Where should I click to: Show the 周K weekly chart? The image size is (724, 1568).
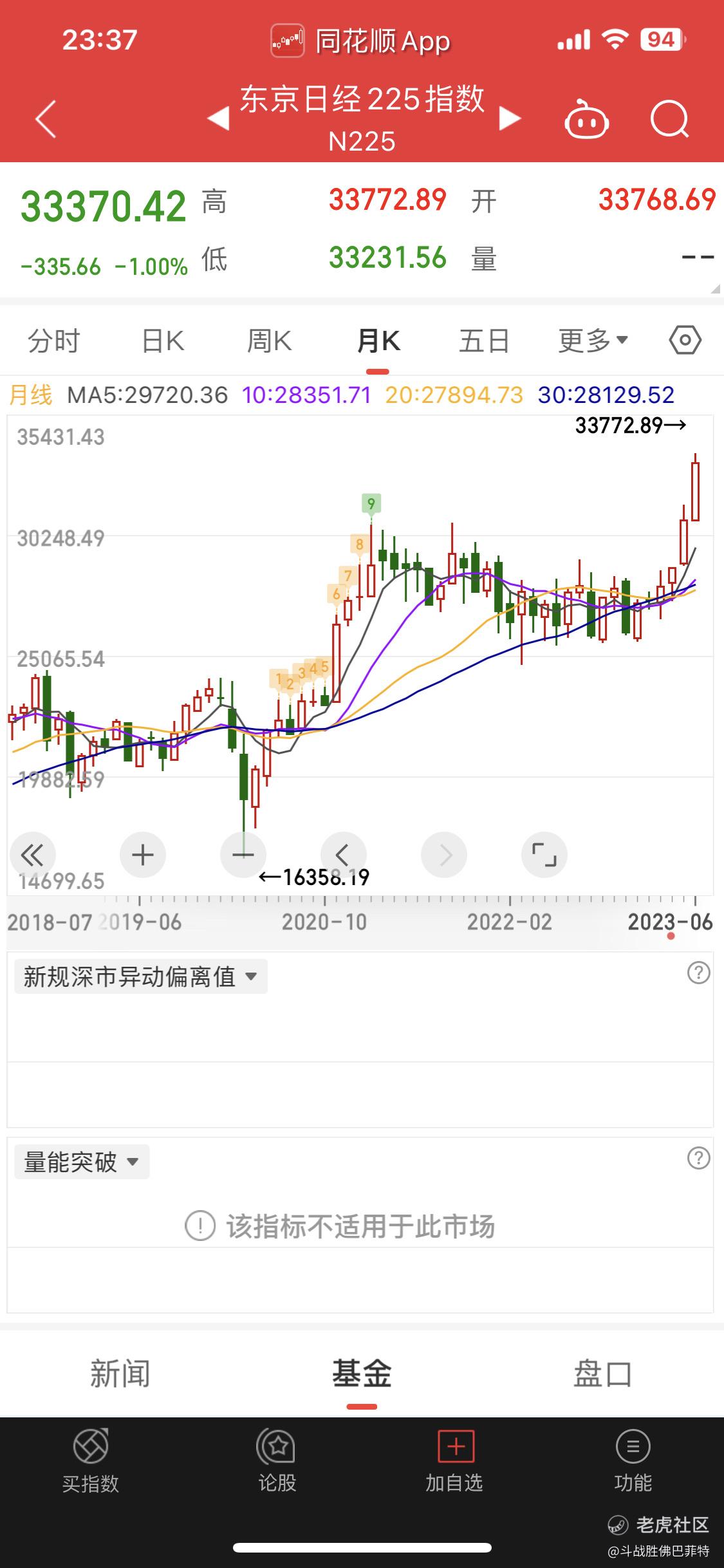point(270,341)
